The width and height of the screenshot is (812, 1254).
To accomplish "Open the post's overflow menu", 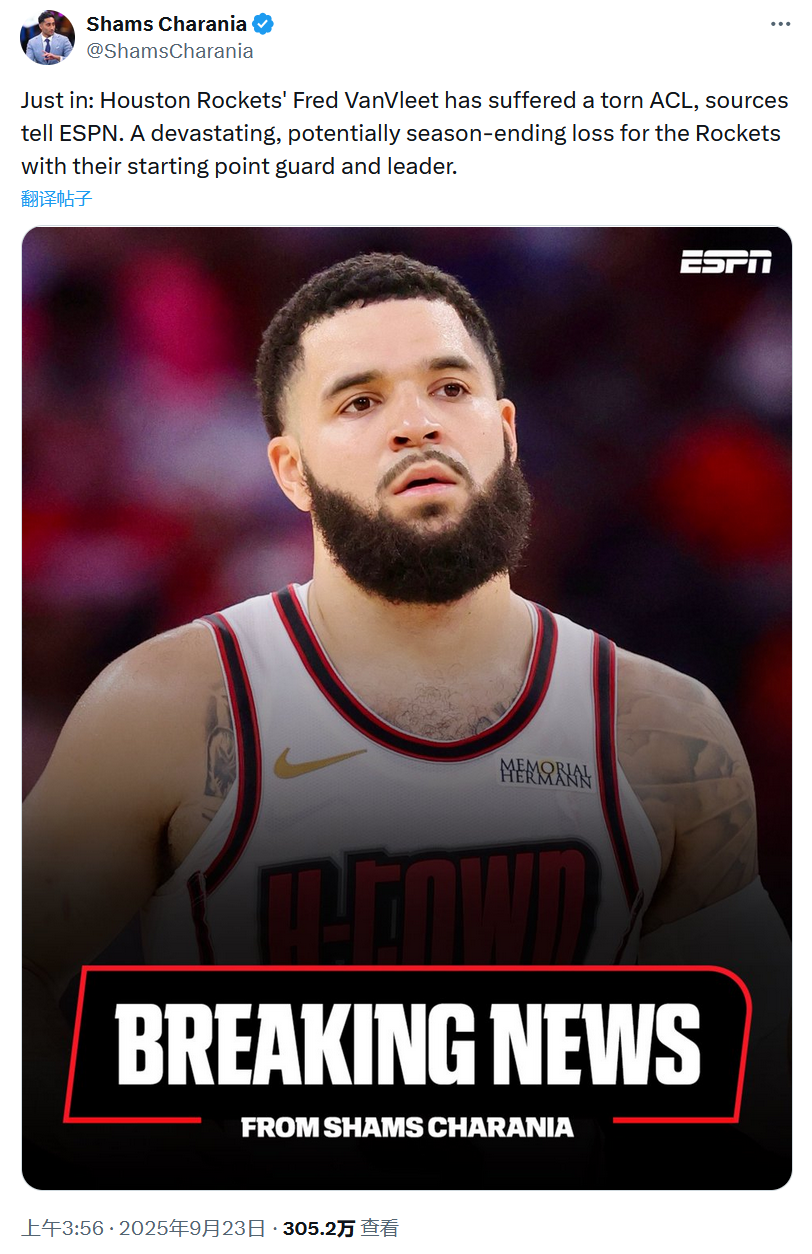I will pos(780,24).
